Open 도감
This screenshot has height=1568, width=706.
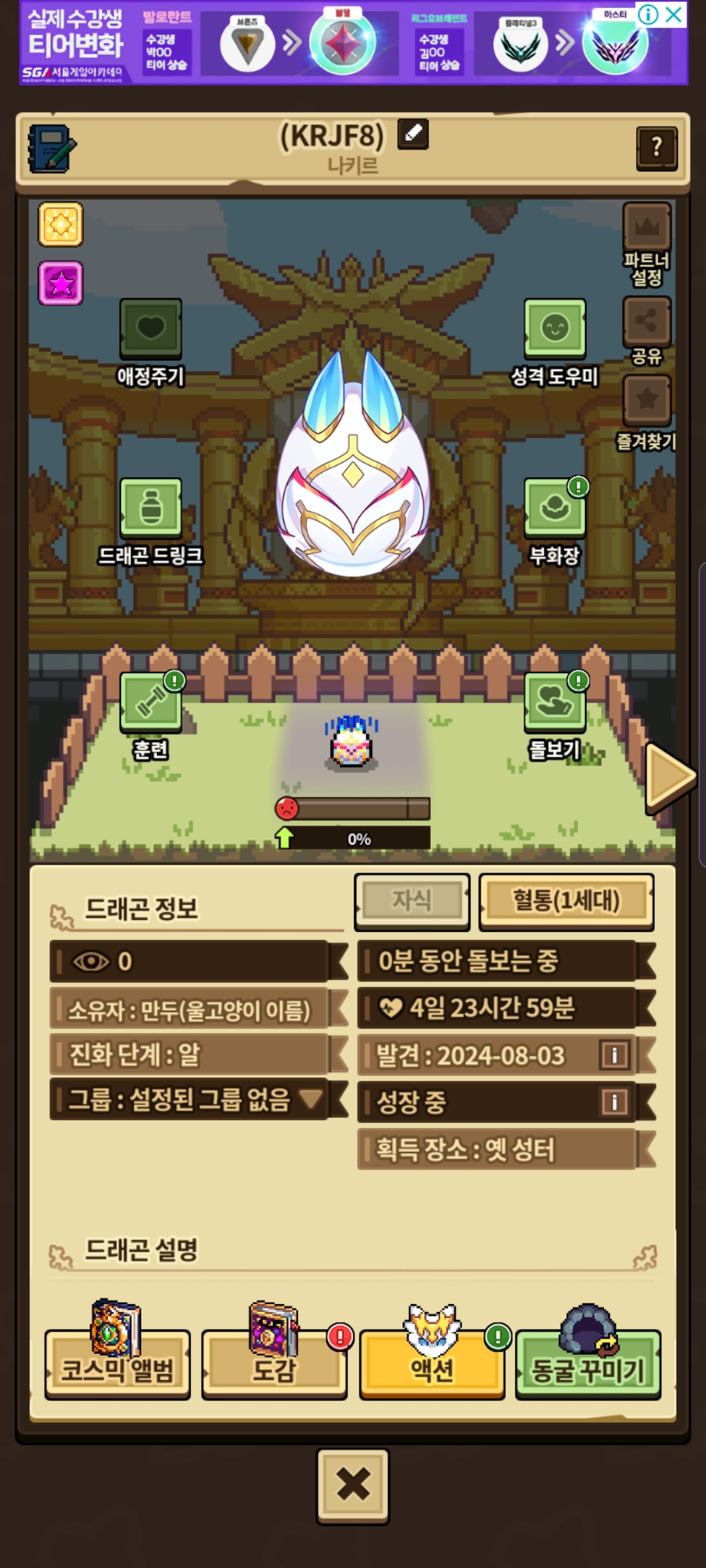(274, 1364)
